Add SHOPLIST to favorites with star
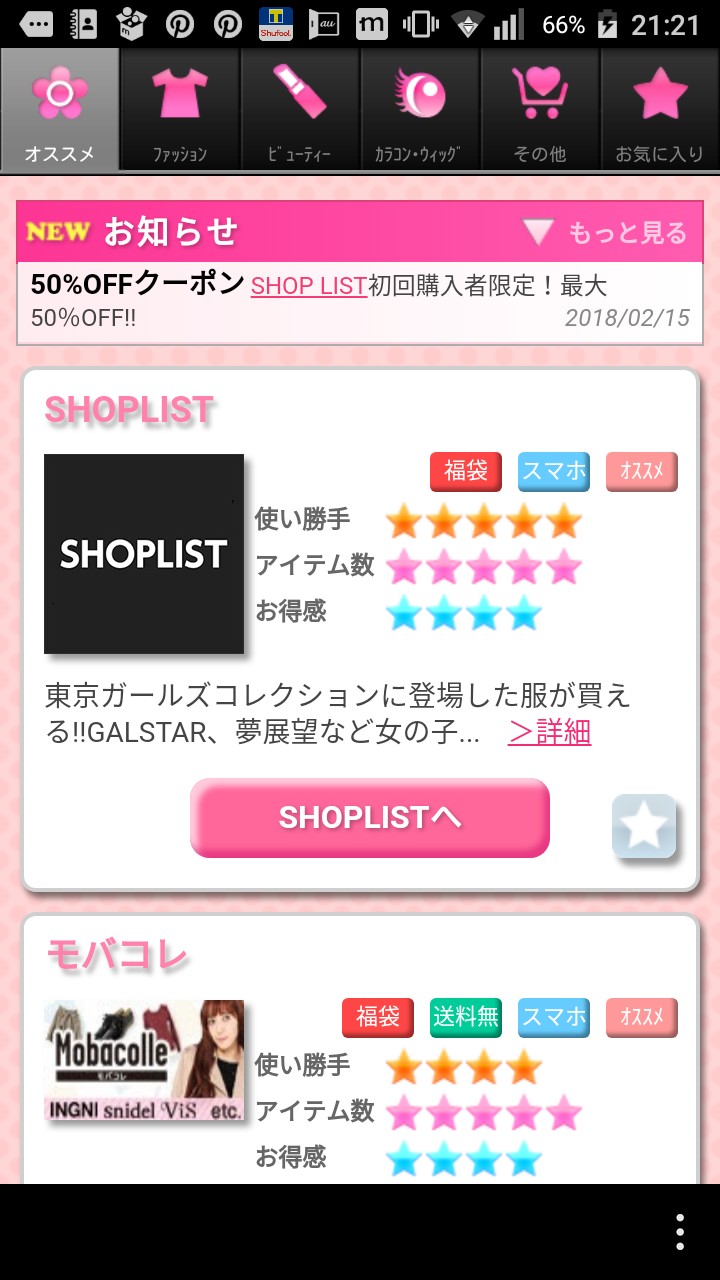720x1280 pixels. tap(644, 826)
